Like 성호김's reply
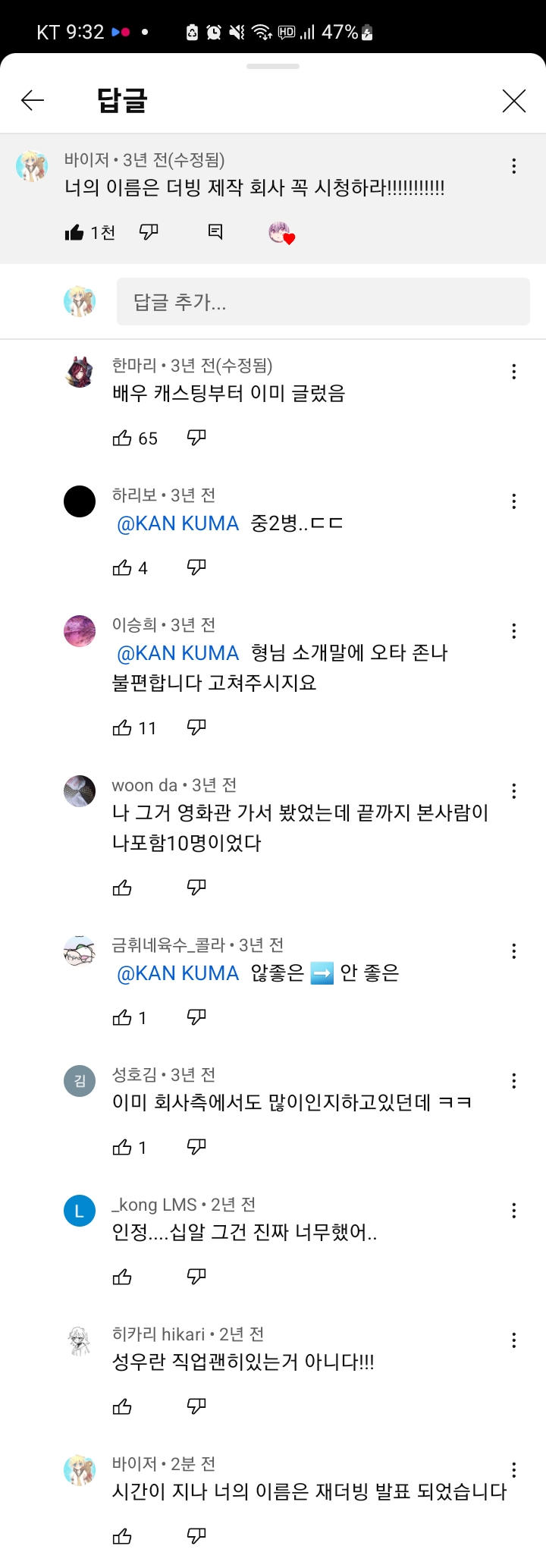The height and width of the screenshot is (1568, 546). (122, 1147)
